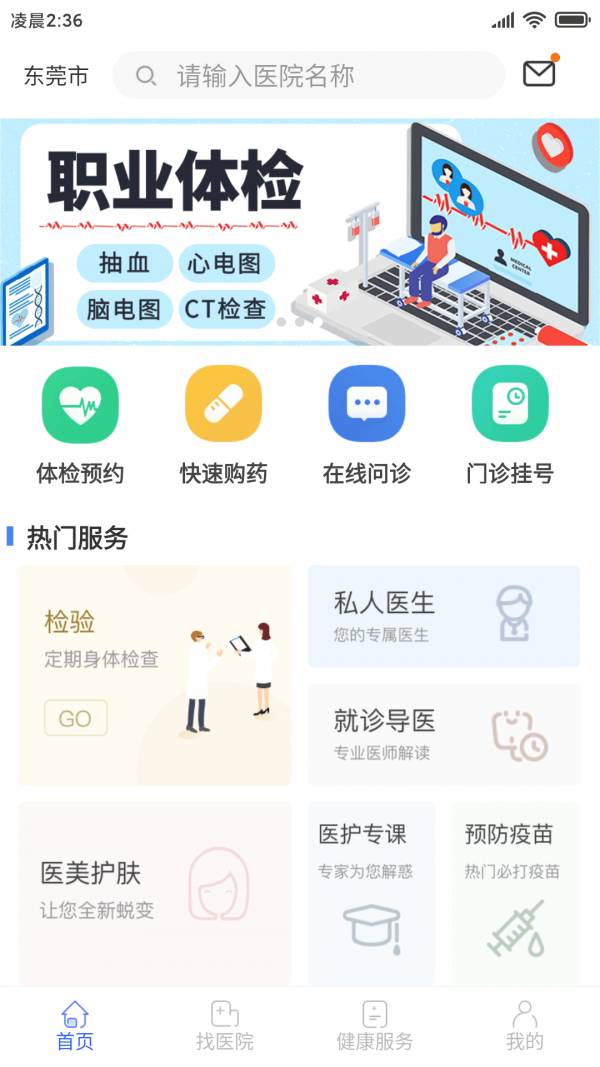Switch to the 首页 tab

pos(75,1026)
